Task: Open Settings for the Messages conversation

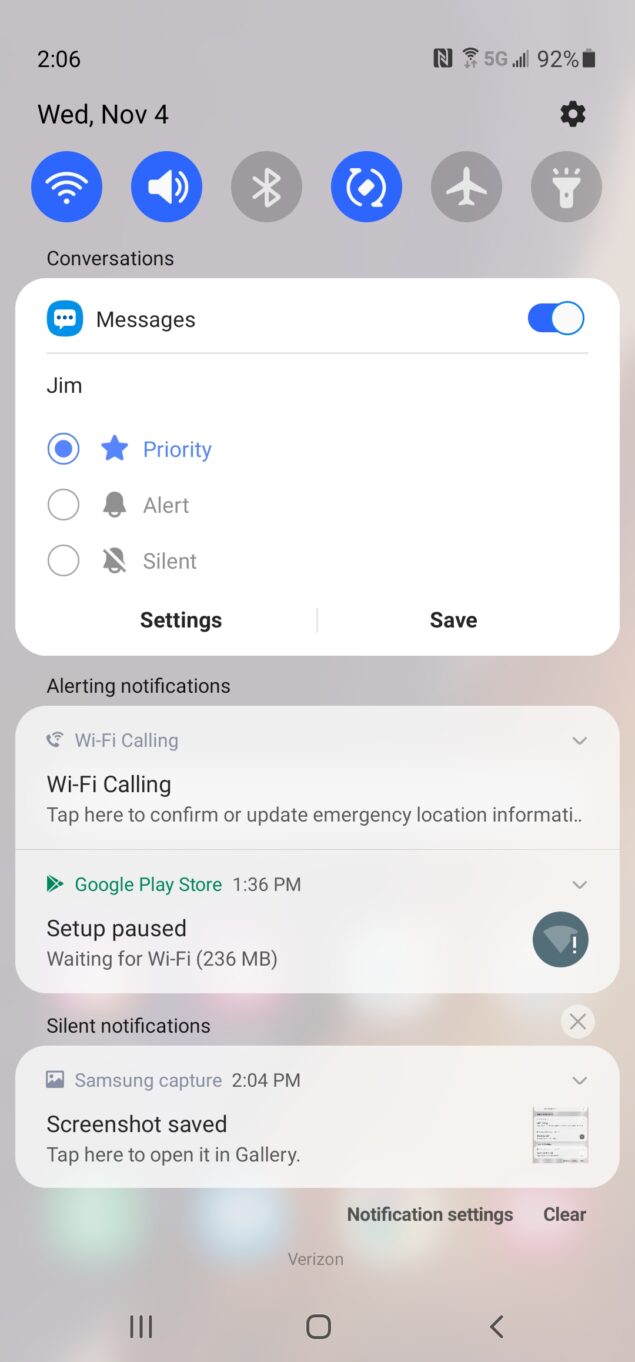Action: [x=181, y=620]
